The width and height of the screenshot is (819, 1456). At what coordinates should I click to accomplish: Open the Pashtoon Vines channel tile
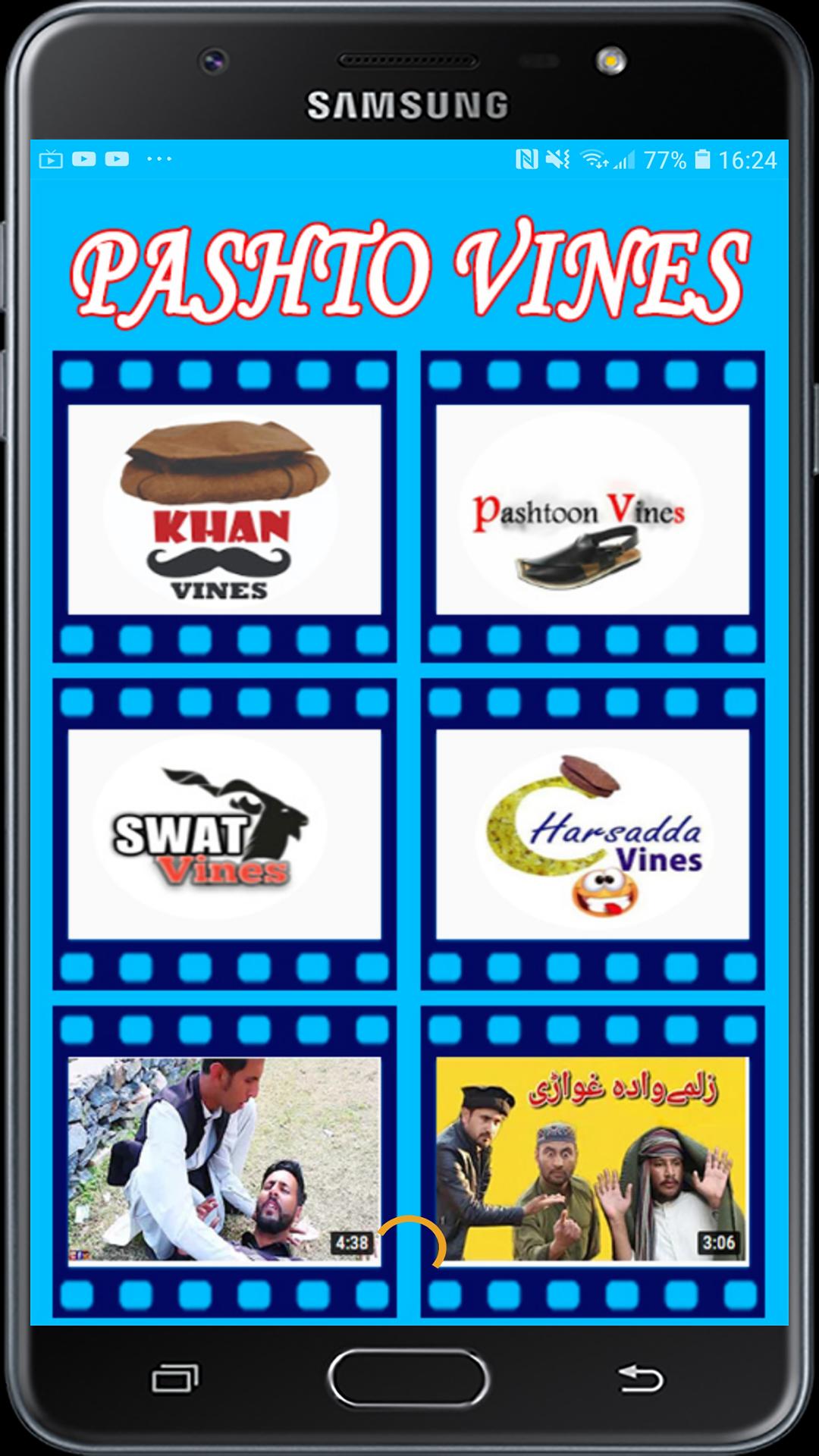[x=592, y=509]
